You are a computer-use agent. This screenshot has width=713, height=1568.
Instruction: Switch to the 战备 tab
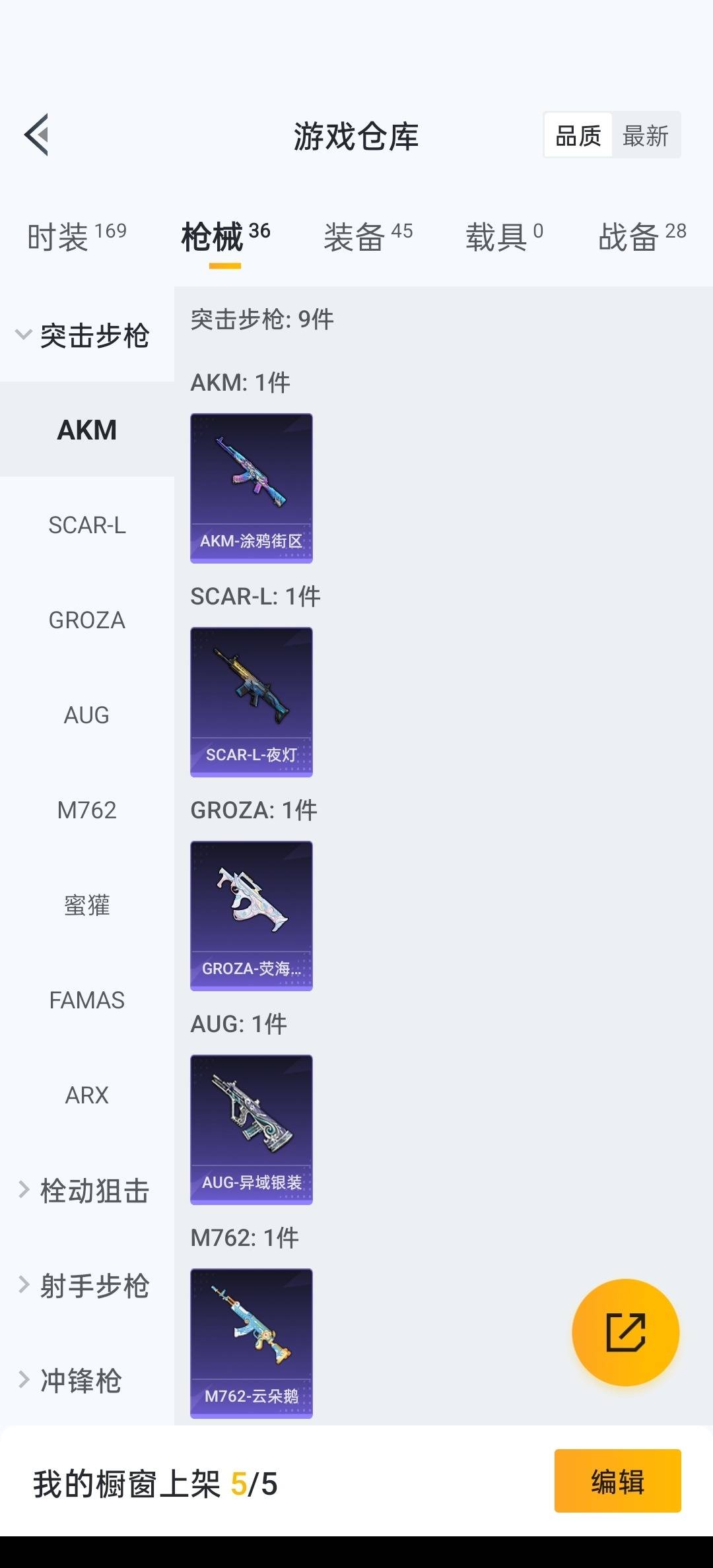pyautogui.click(x=642, y=236)
